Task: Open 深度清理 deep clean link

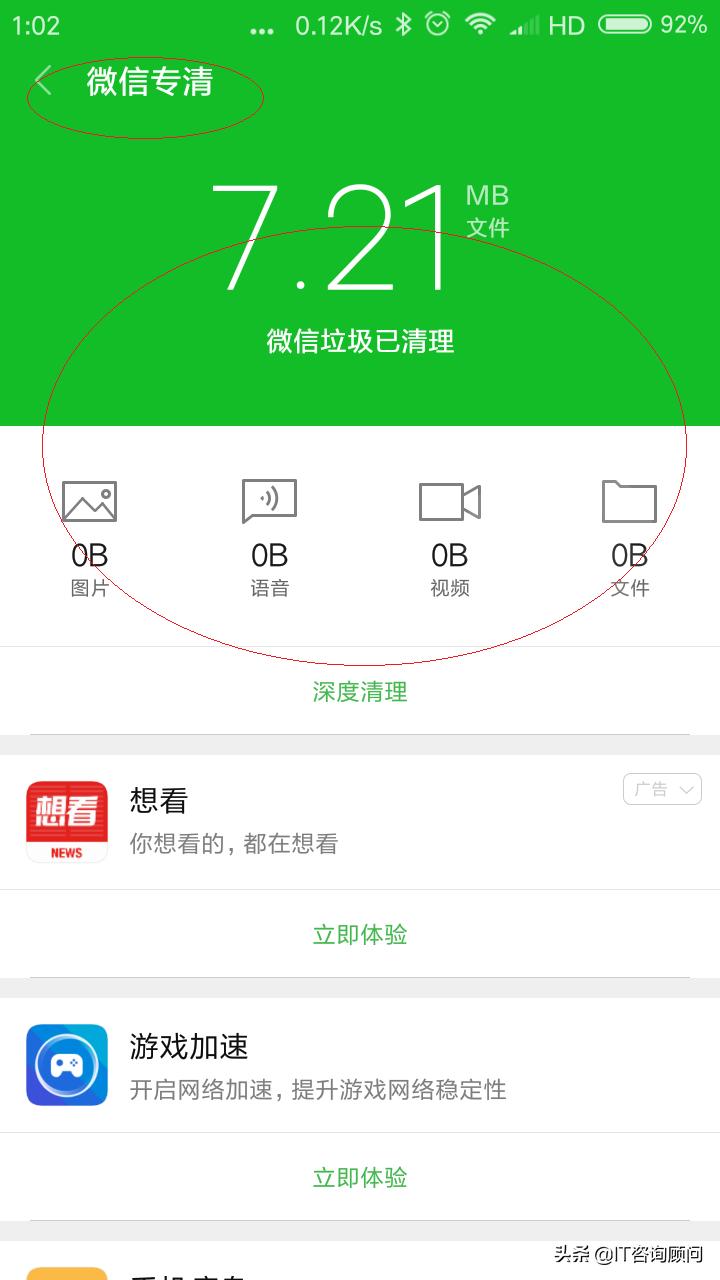Action: tap(360, 692)
